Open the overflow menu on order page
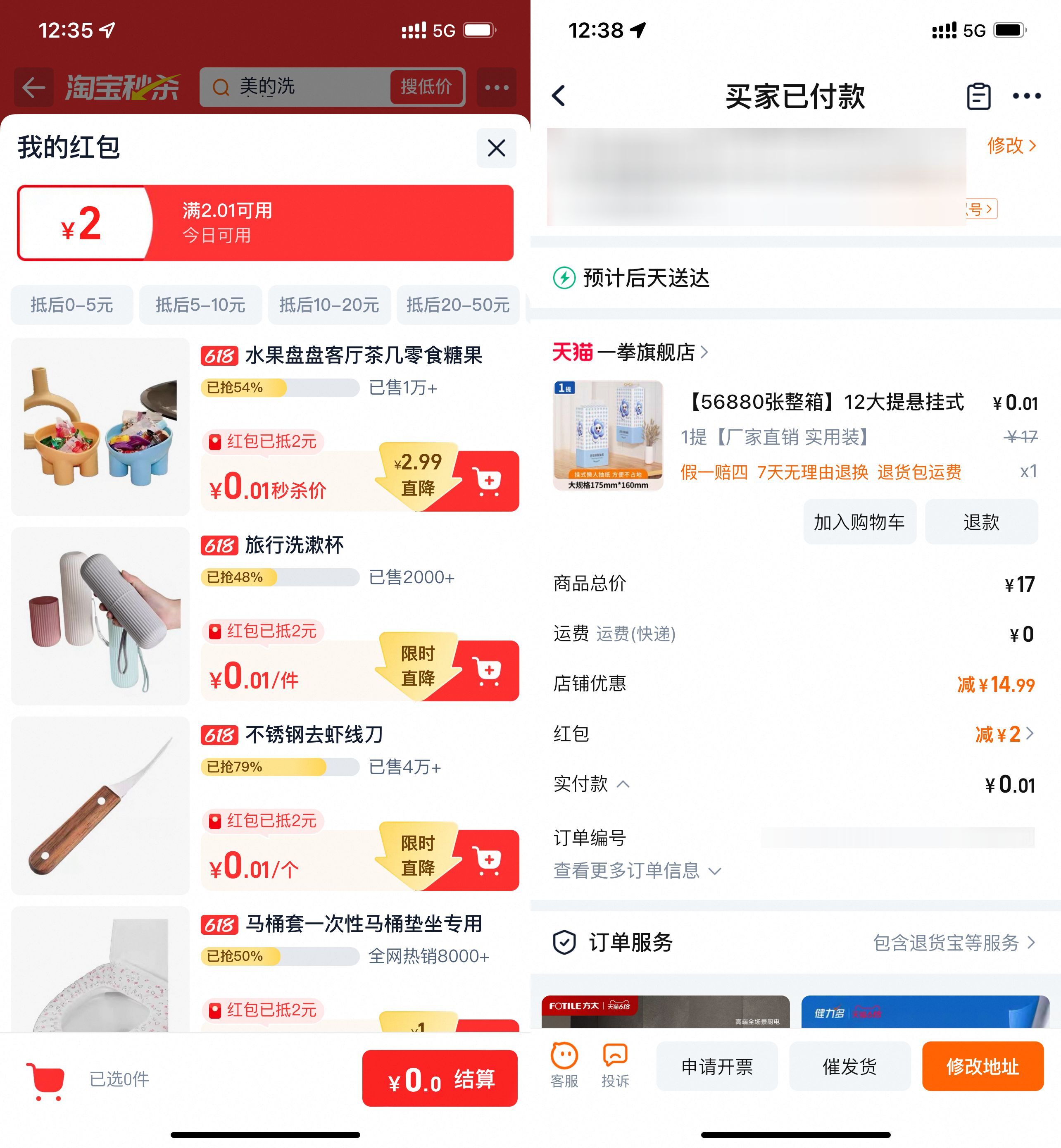This screenshot has height=1148, width=1061. (x=1026, y=96)
